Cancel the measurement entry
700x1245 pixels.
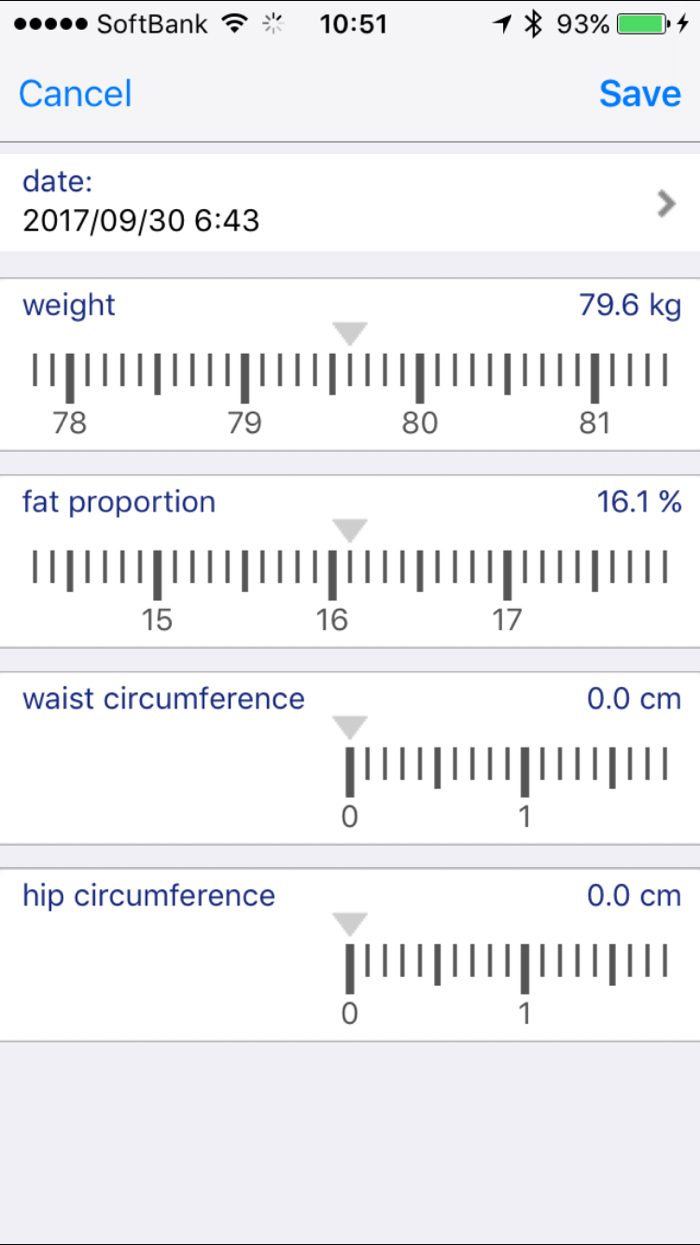(75, 94)
